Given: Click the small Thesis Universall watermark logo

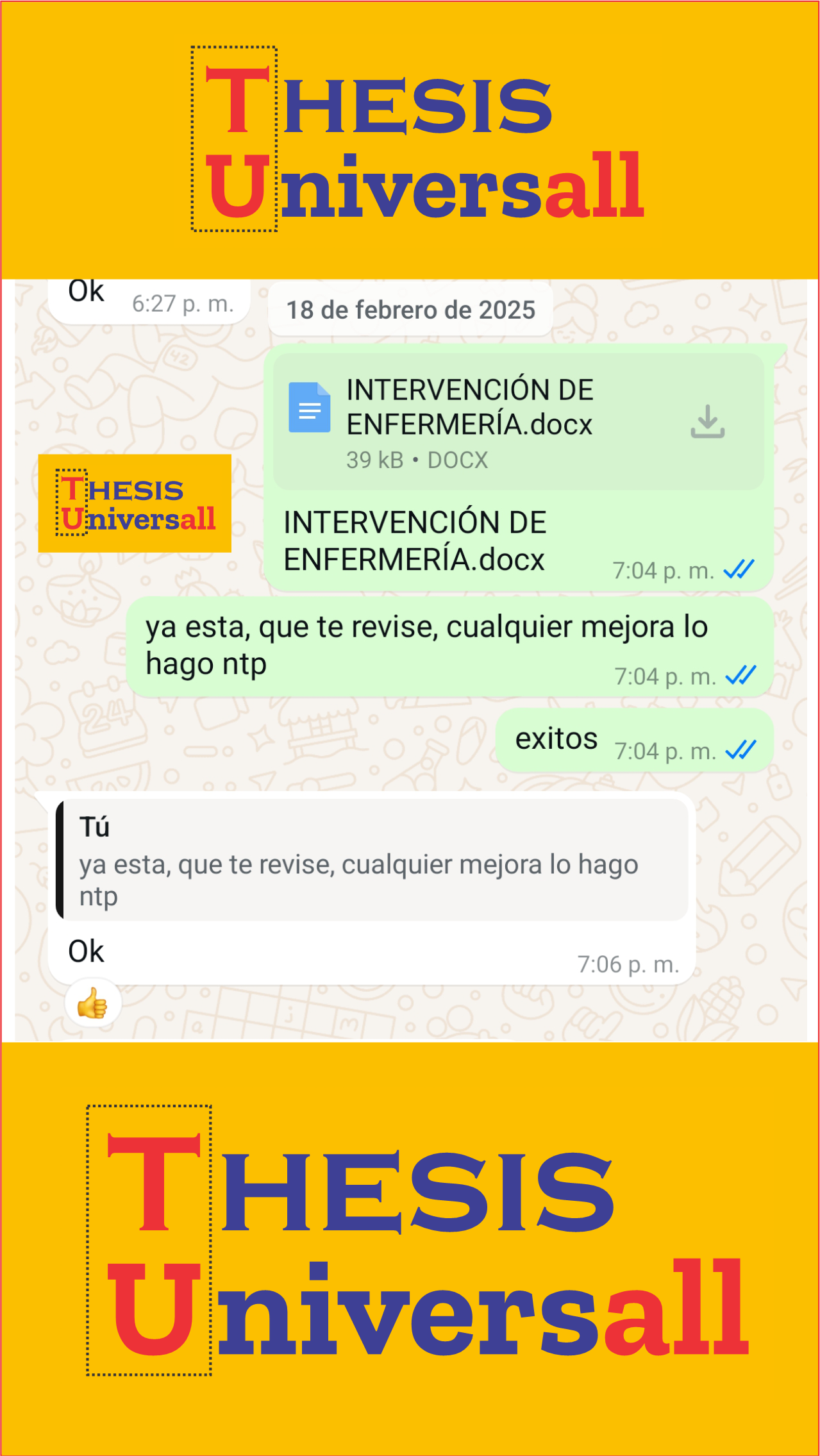Looking at the screenshot, I should pos(136,505).
